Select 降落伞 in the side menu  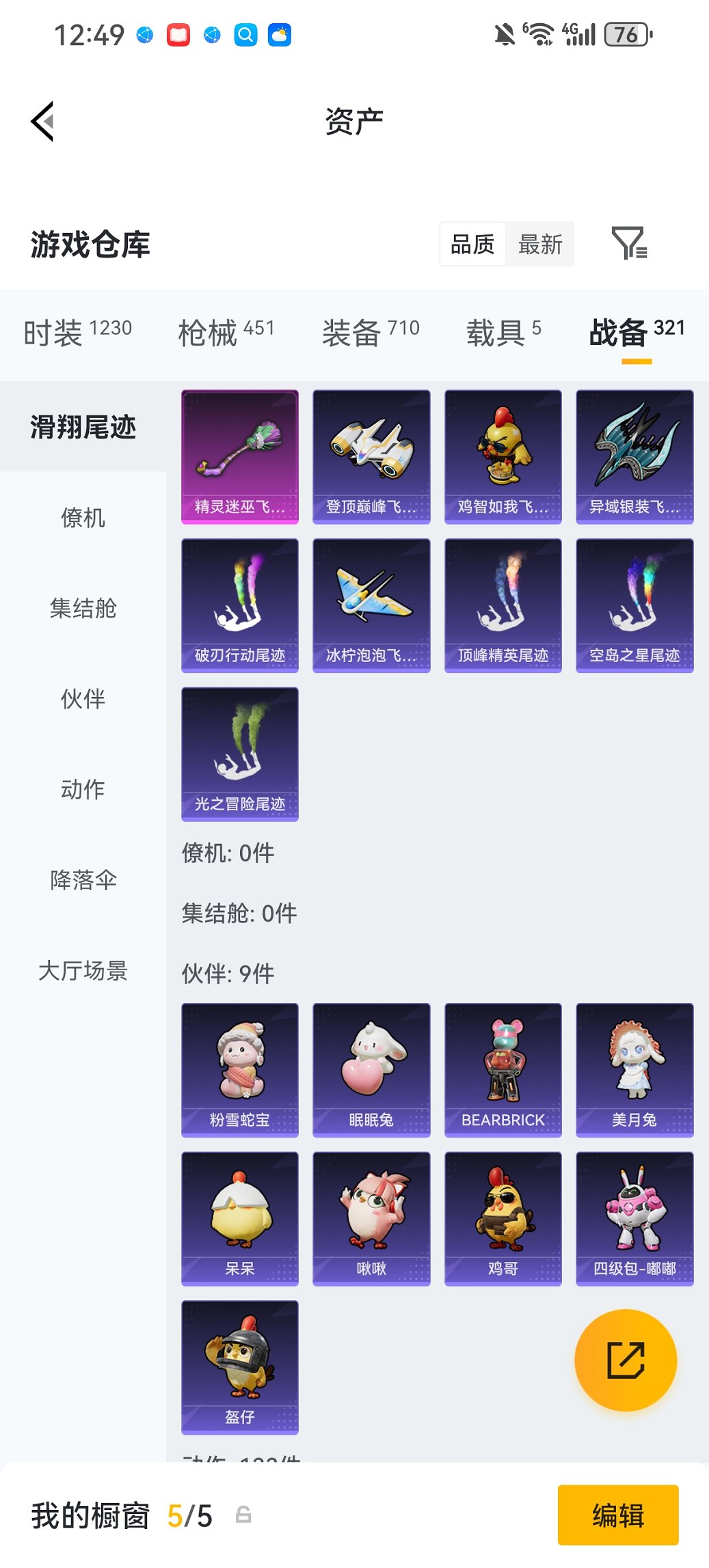83,880
